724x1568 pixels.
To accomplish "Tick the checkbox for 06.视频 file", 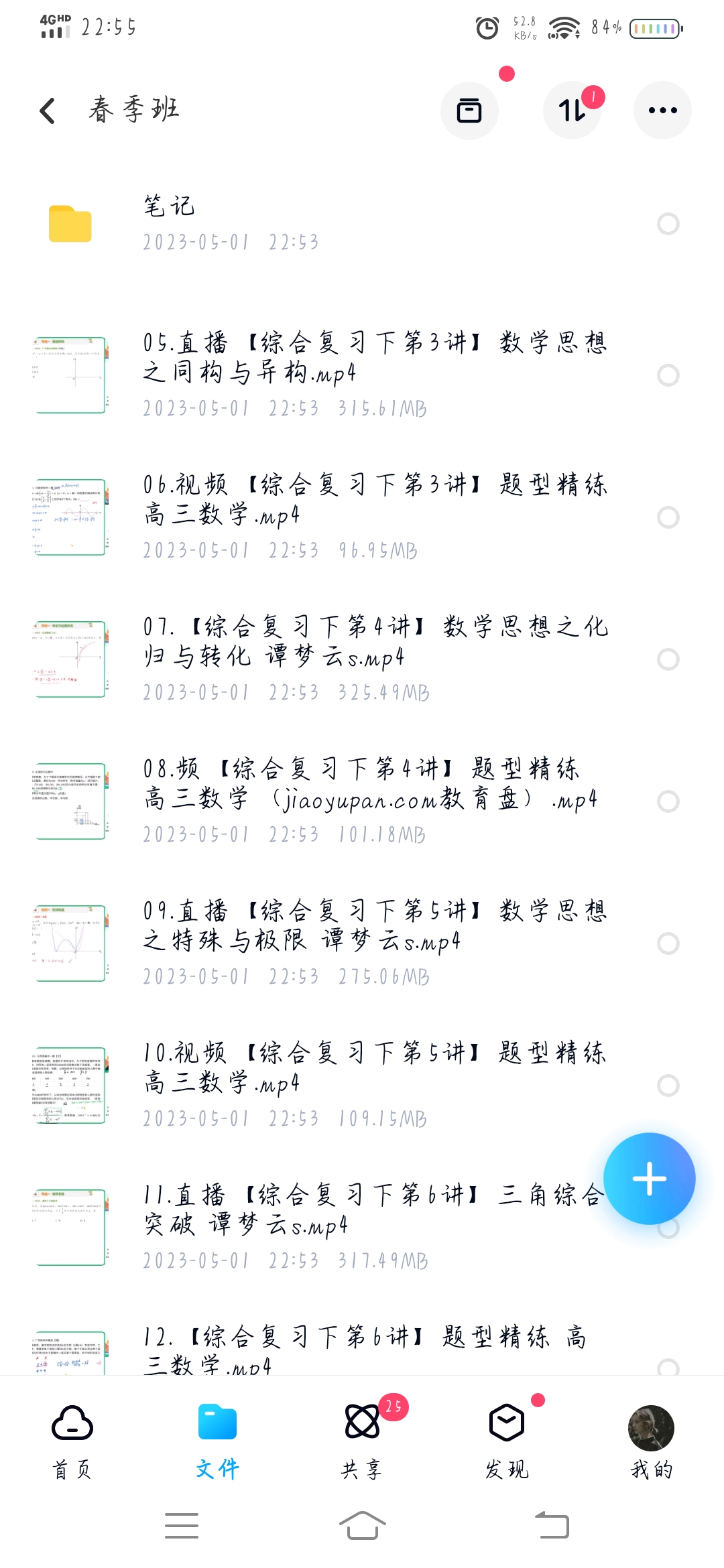I will 668,517.
